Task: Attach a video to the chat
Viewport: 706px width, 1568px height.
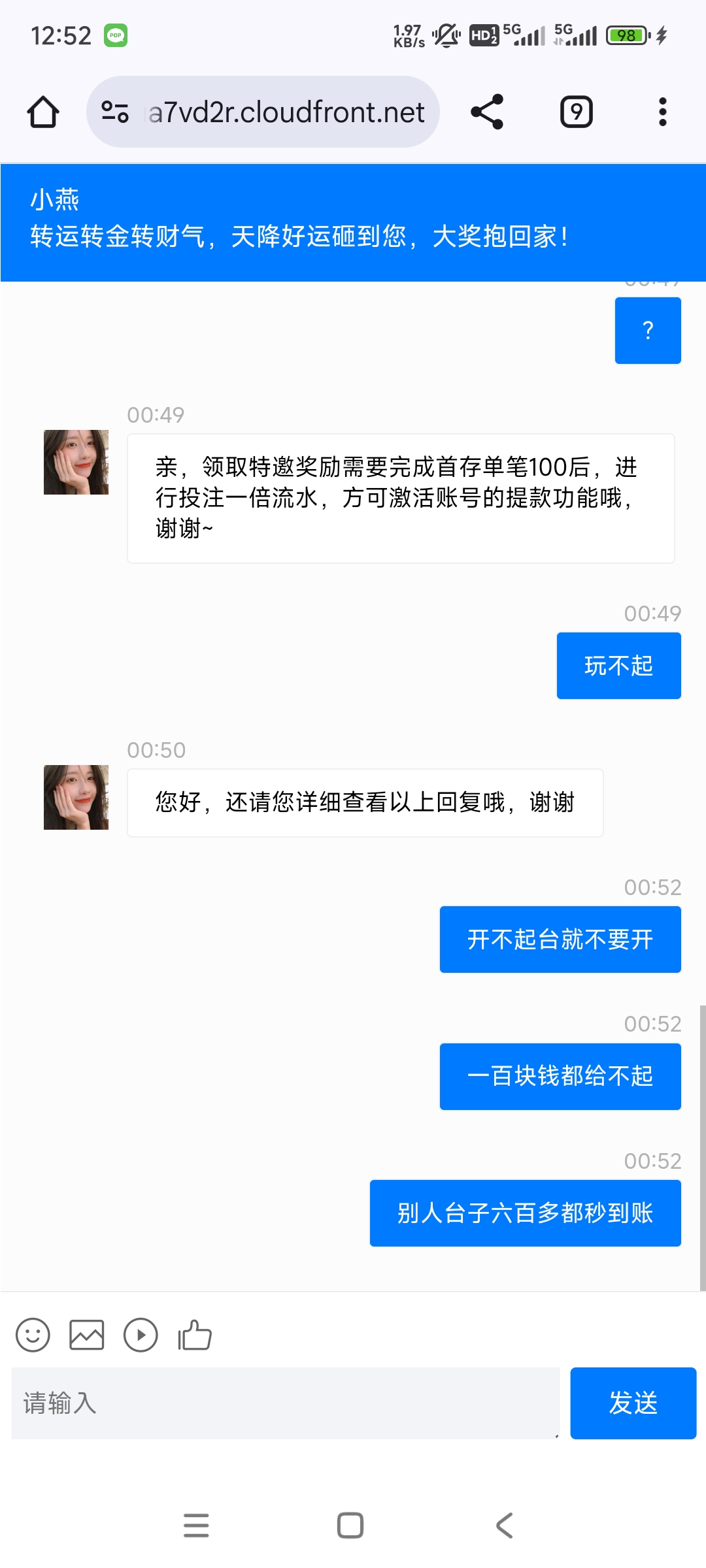Action: [x=141, y=1334]
